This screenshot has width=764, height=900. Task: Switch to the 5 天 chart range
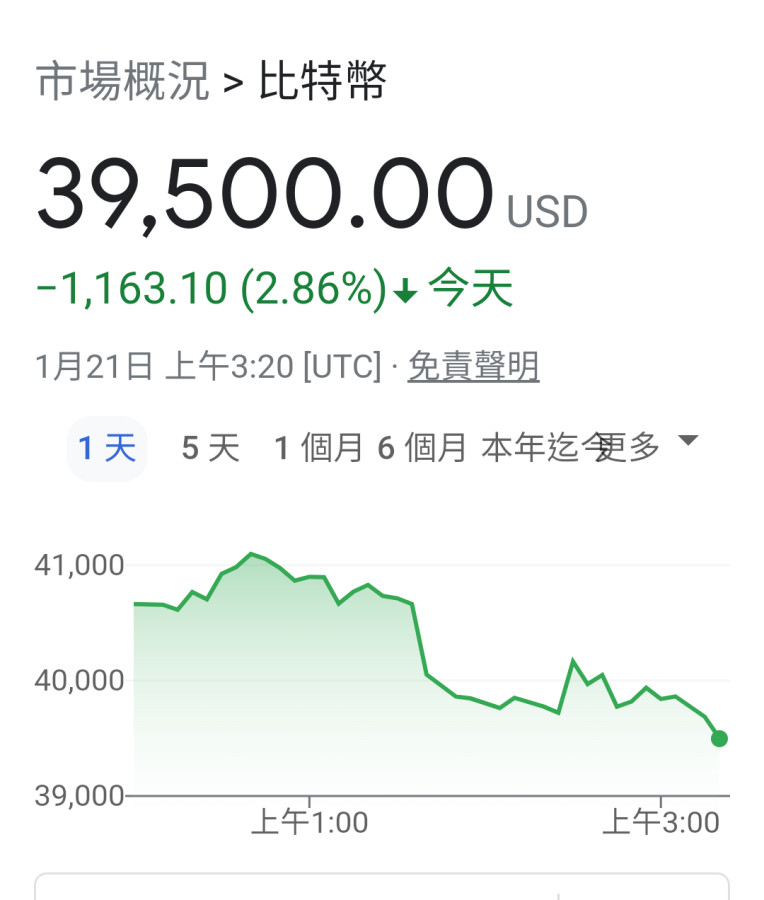pos(211,448)
